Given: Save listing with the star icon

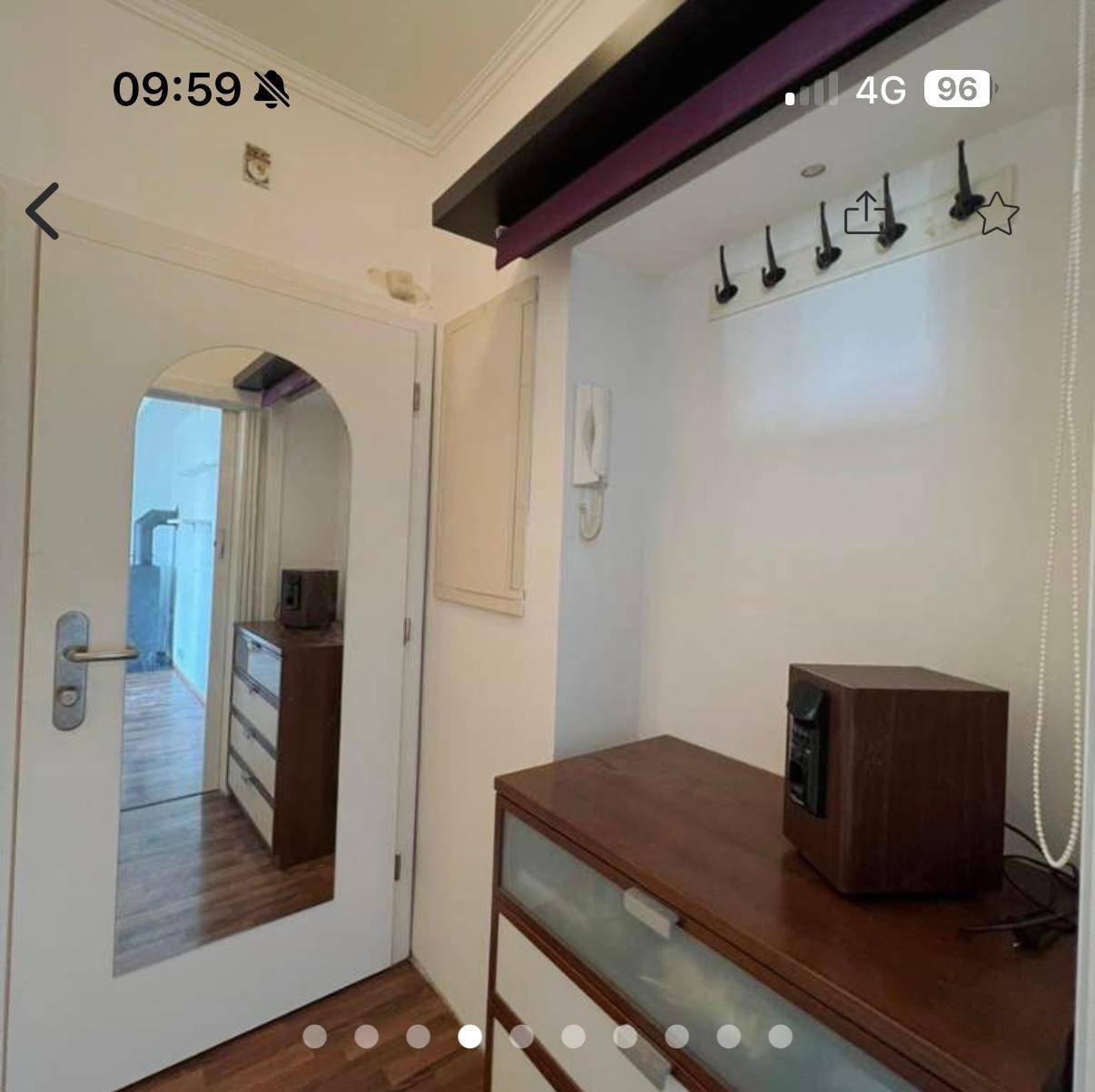Looking at the screenshot, I should point(996,214).
